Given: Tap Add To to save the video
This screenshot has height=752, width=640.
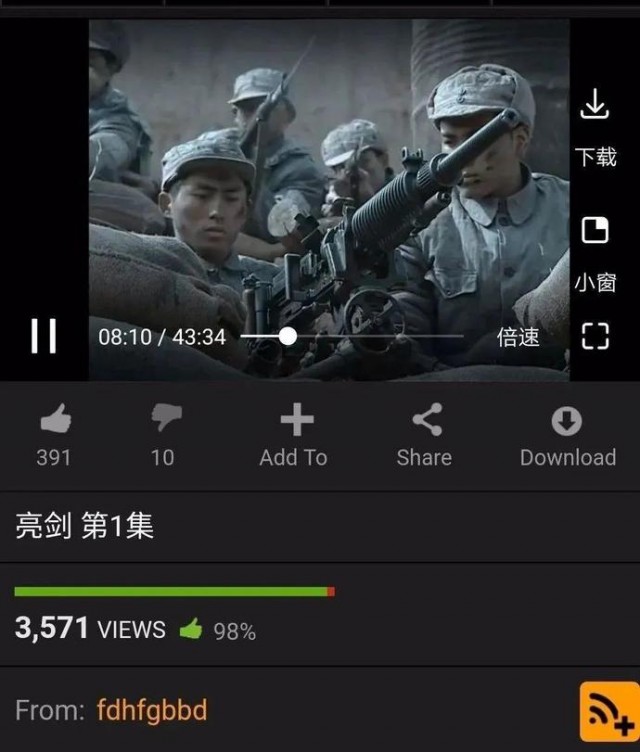Looking at the screenshot, I should pos(294,436).
